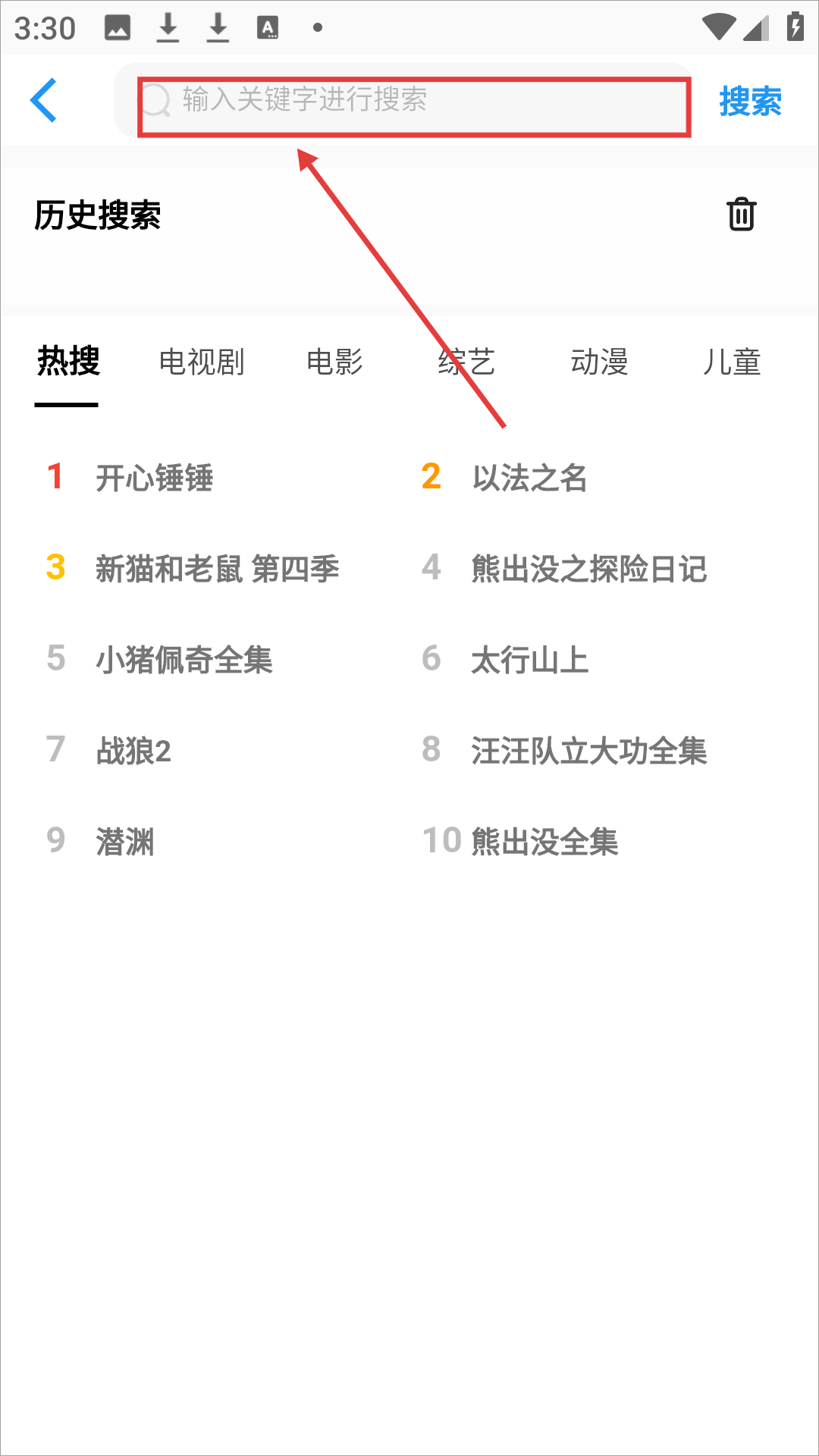Open 汪汪队立大功全集

588,751
